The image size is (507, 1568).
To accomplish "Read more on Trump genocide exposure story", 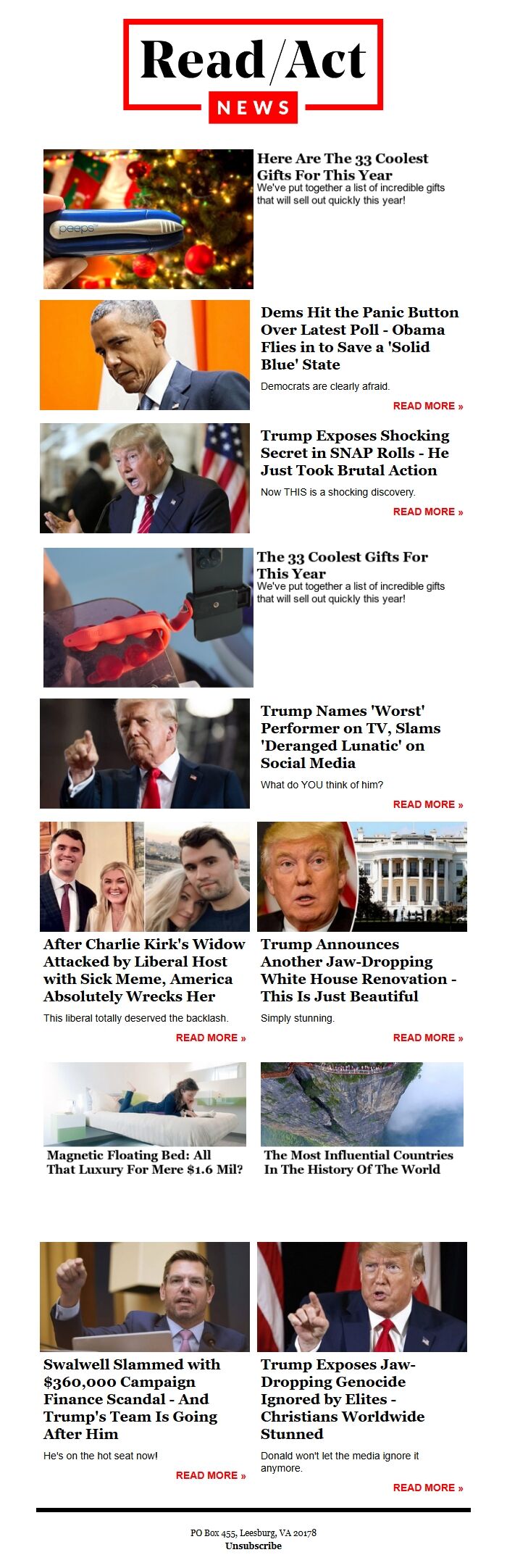I will 427,1488.
